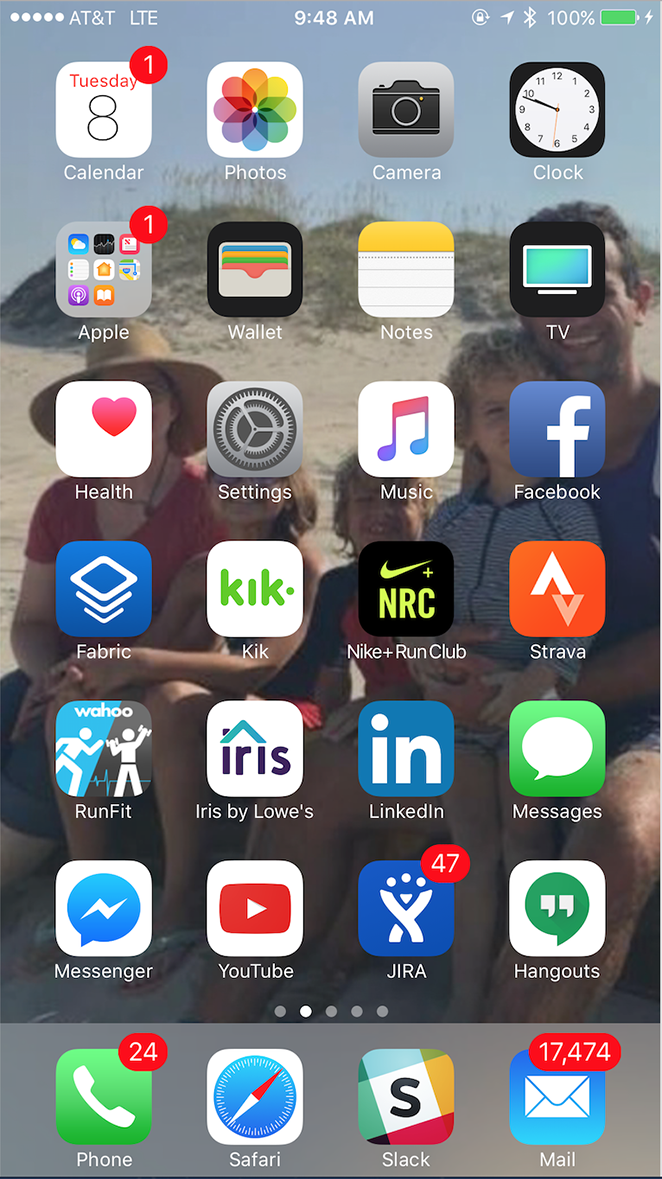This screenshot has height=1179, width=662.
Task: Open the Settings app
Action: coord(255,429)
